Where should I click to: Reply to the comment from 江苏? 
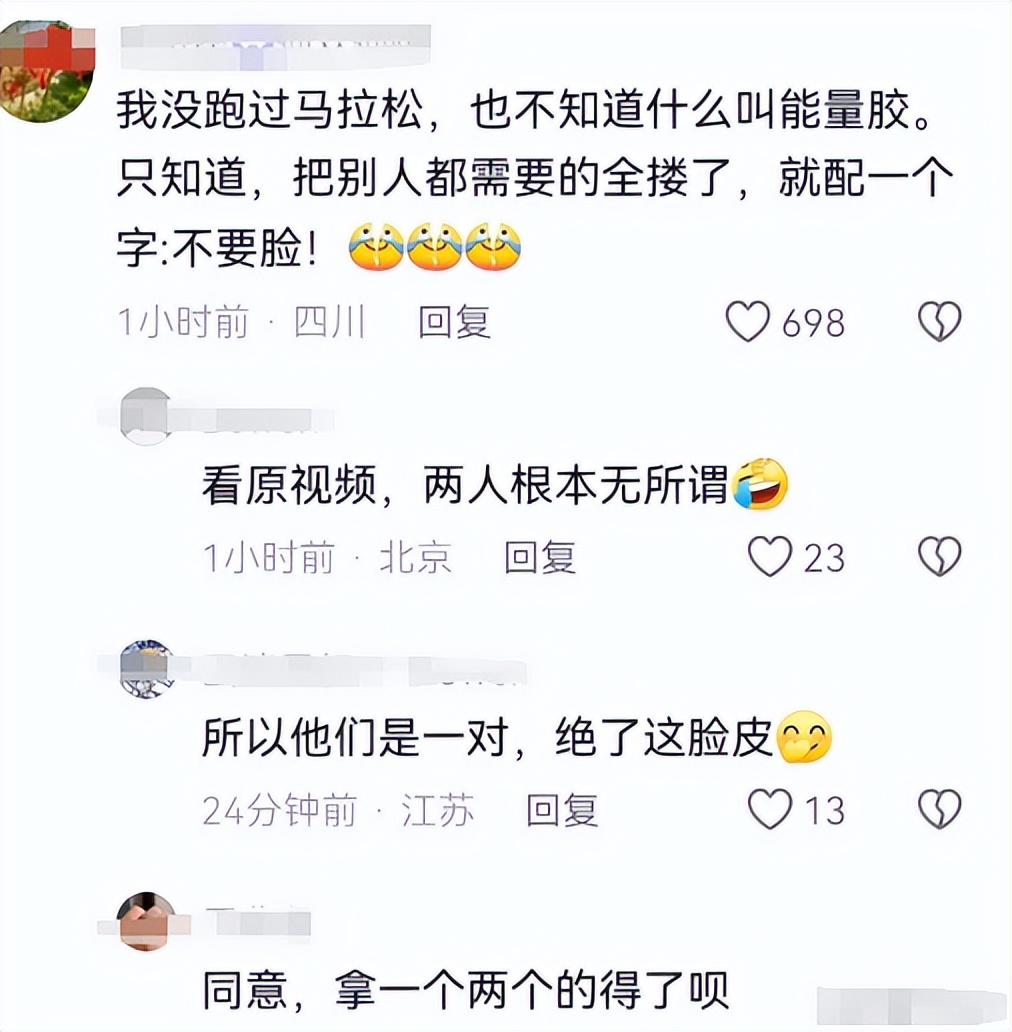[563, 809]
